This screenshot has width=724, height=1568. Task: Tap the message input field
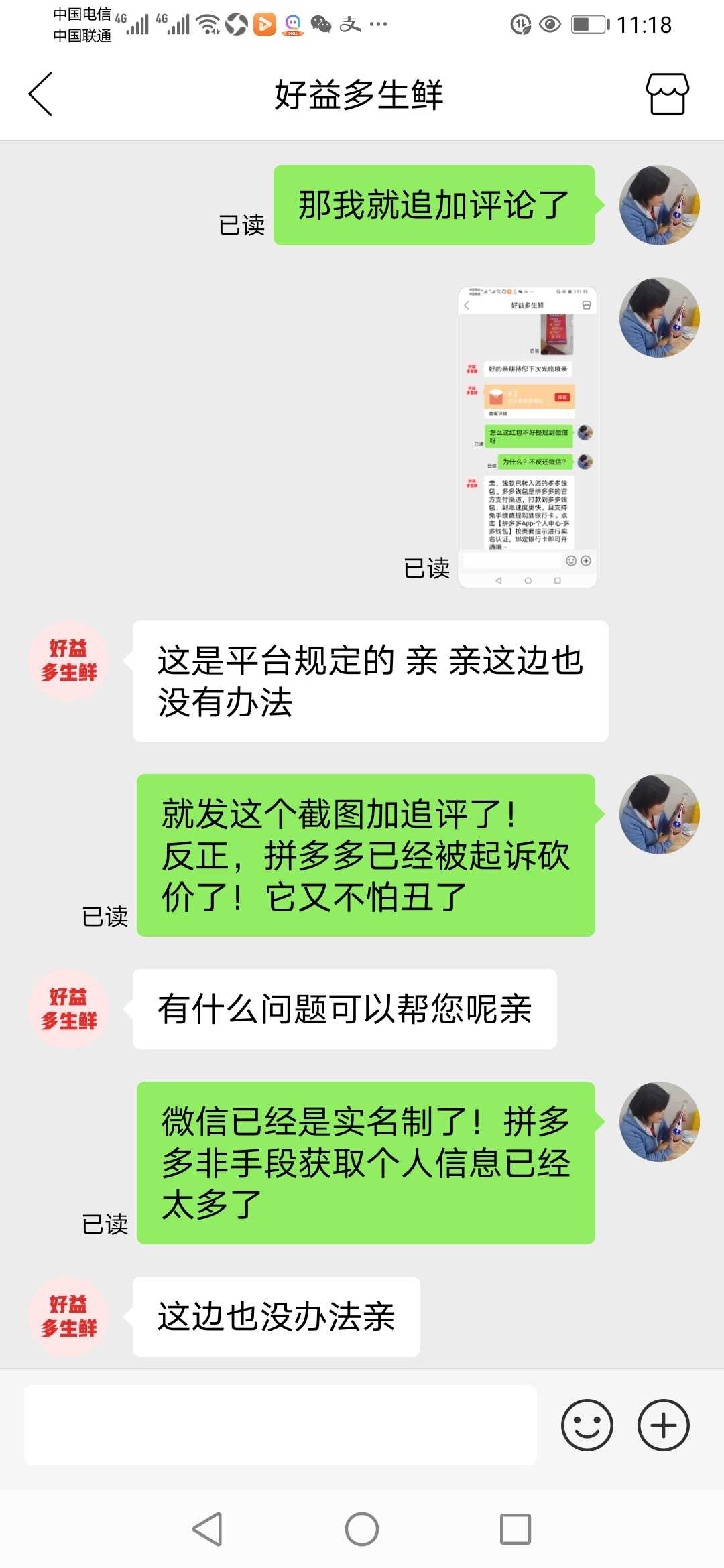pyautogui.click(x=280, y=1425)
